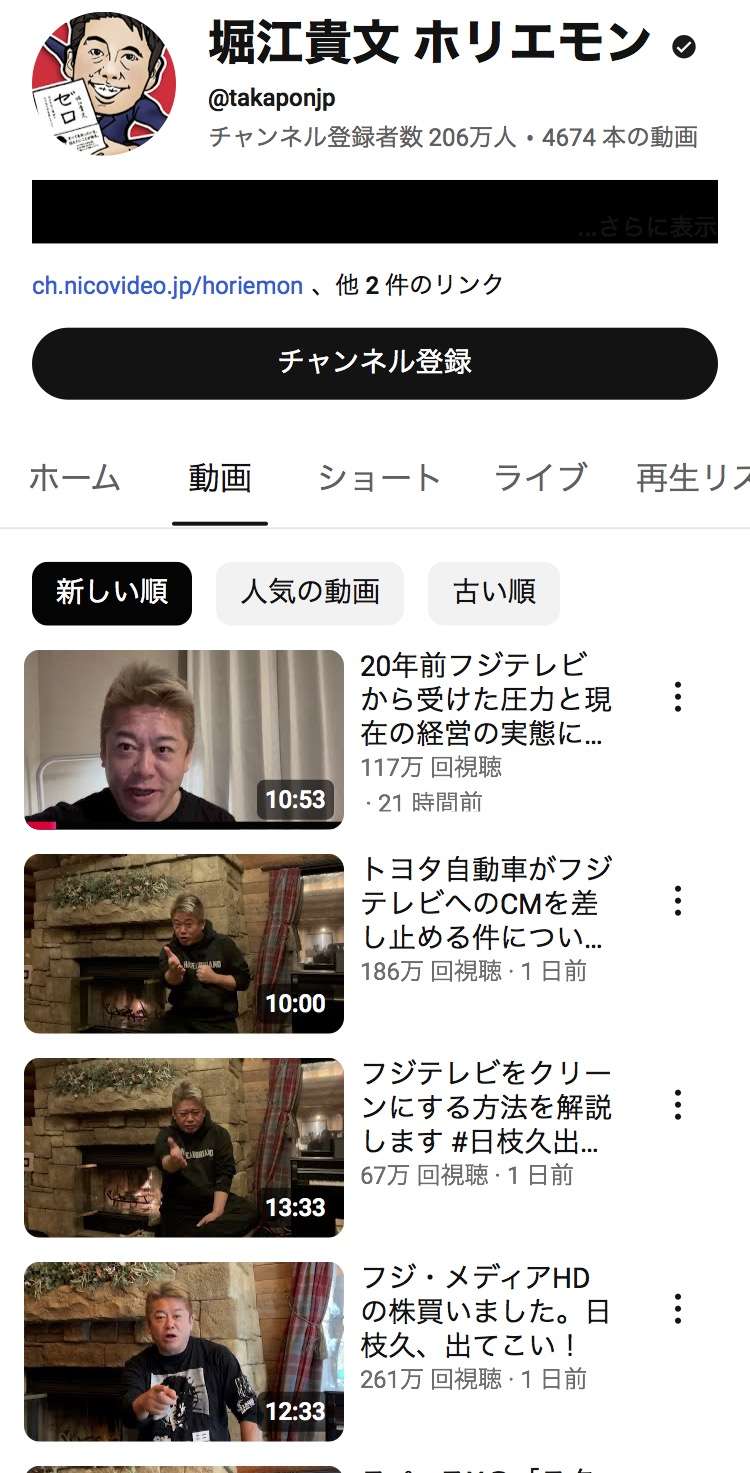Switch to the ホーム tab
This screenshot has height=1473, width=750.
75,478
